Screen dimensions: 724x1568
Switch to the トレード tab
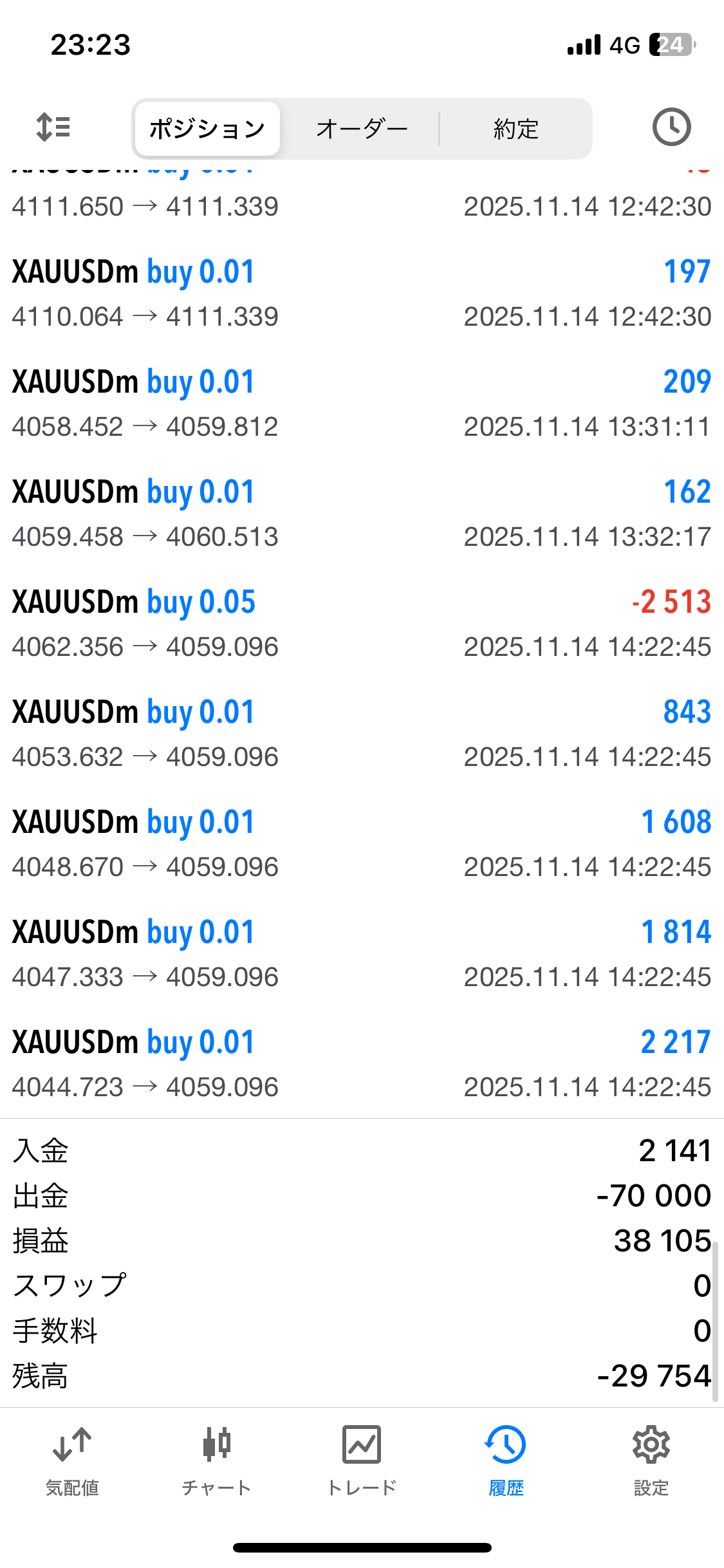pyautogui.click(x=362, y=1459)
